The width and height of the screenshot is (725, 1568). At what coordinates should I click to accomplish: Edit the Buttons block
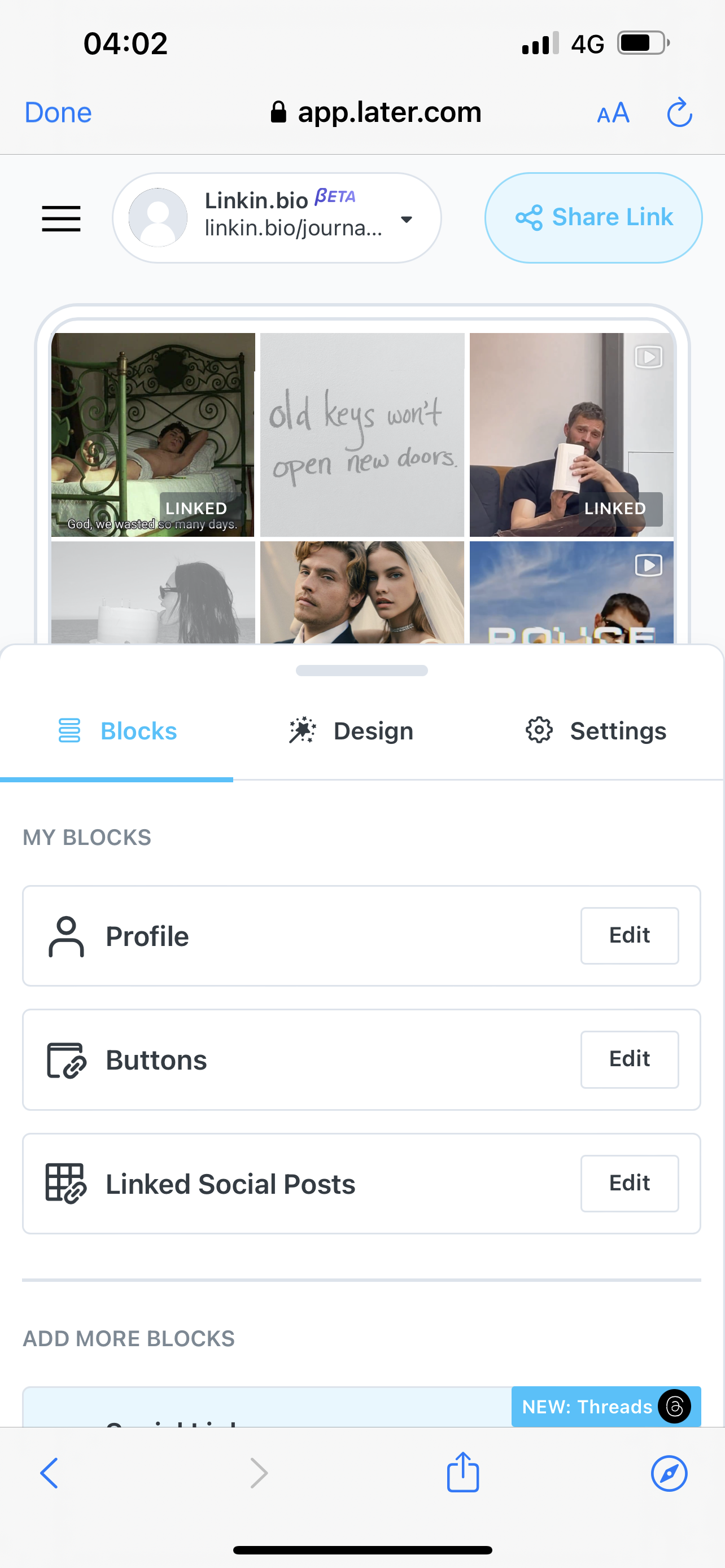coord(630,1059)
